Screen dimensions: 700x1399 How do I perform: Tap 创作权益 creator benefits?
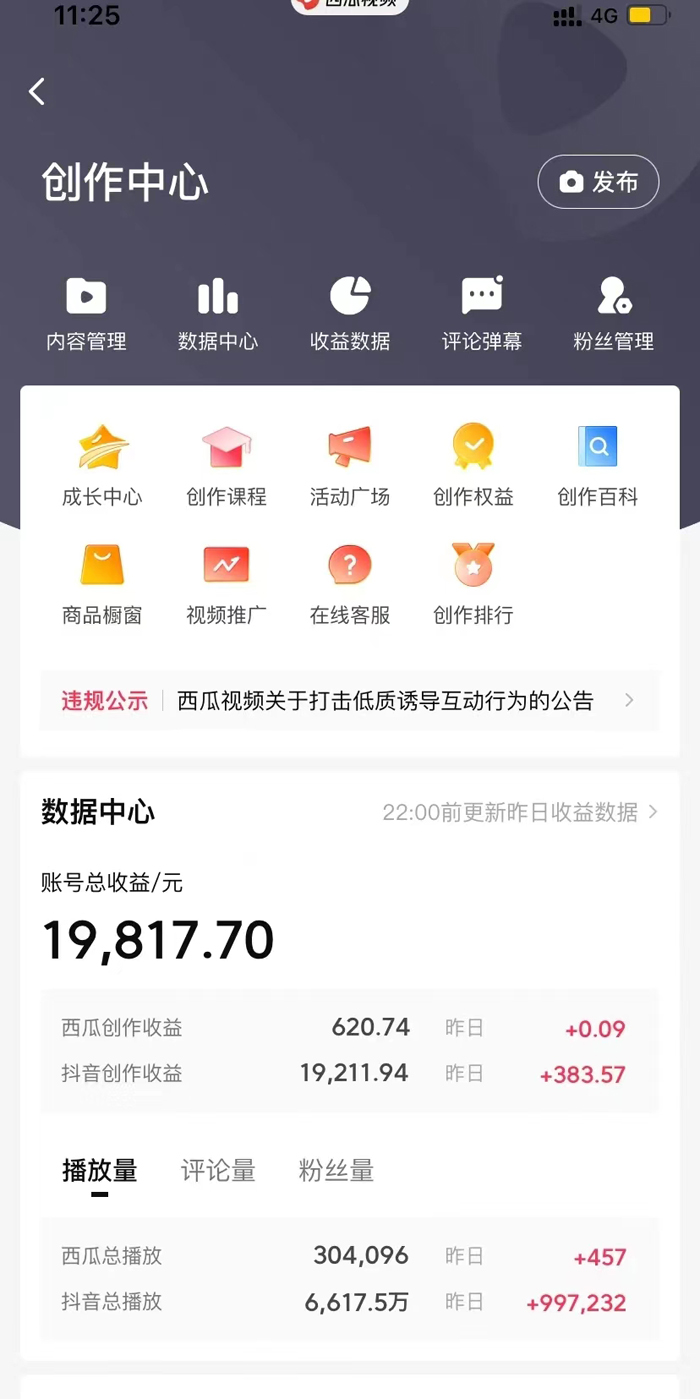(x=473, y=465)
